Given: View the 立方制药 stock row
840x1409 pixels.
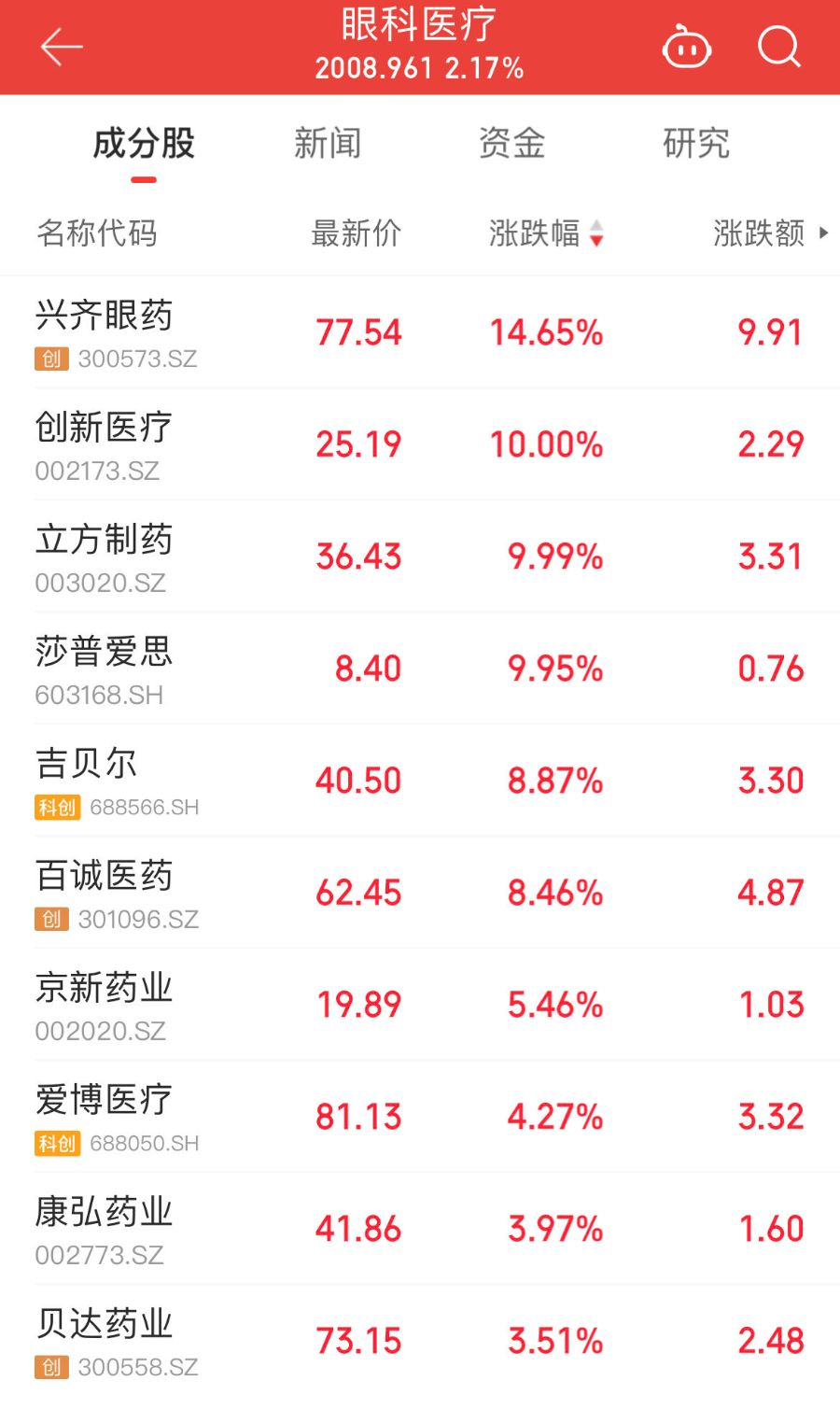Looking at the screenshot, I should 420,557.
